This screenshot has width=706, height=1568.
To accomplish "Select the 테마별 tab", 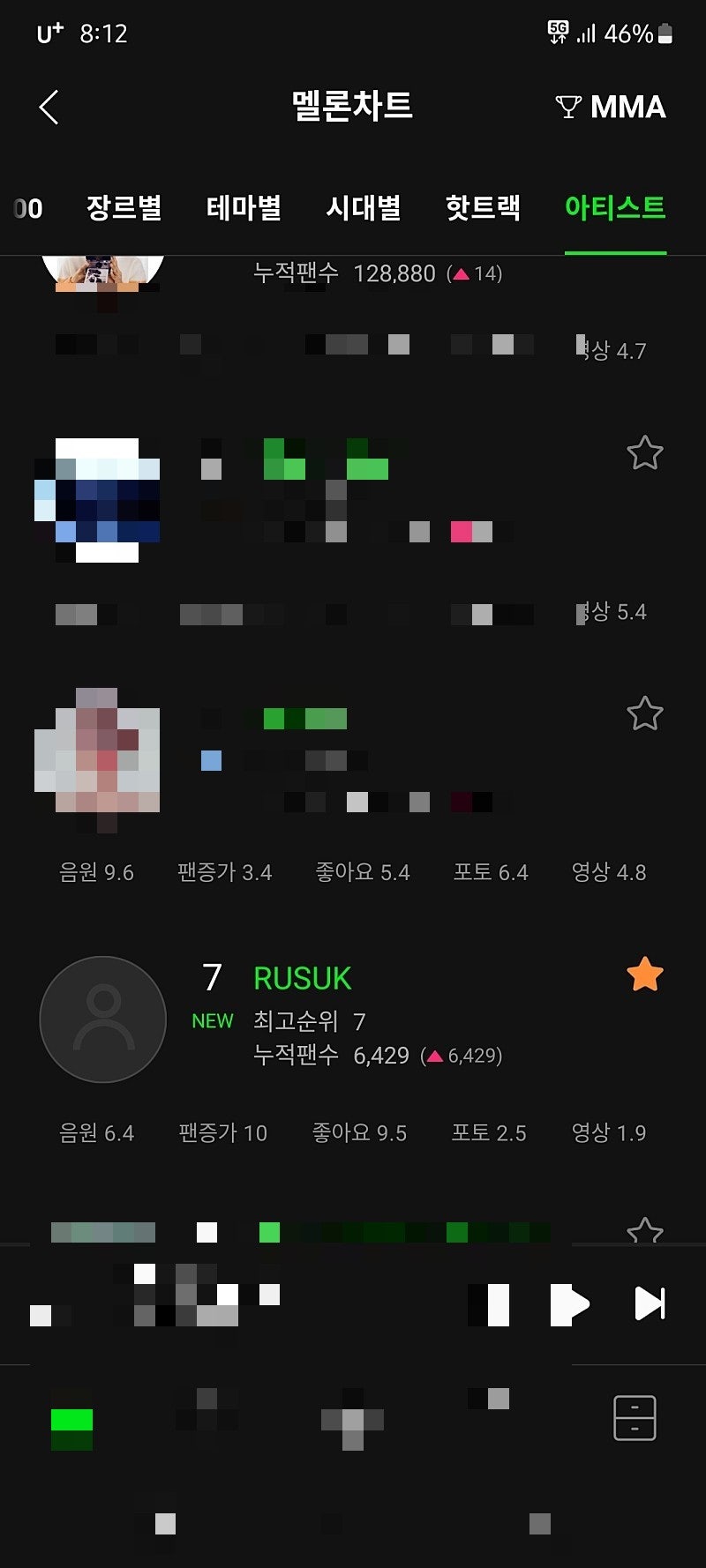I will pyautogui.click(x=244, y=208).
